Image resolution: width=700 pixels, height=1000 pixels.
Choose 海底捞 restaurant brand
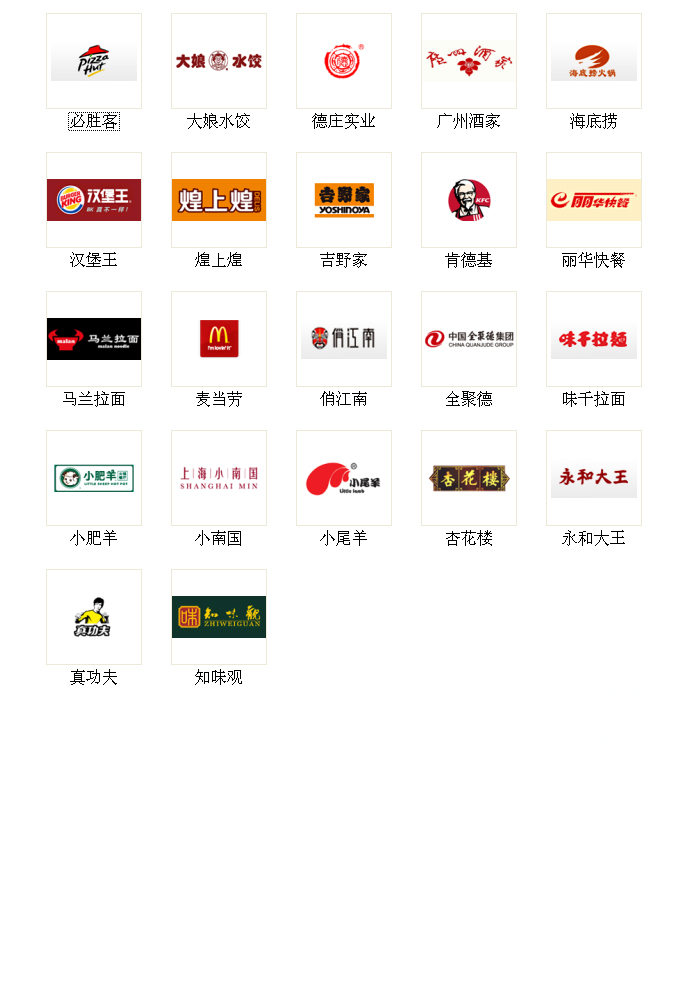coord(594,61)
